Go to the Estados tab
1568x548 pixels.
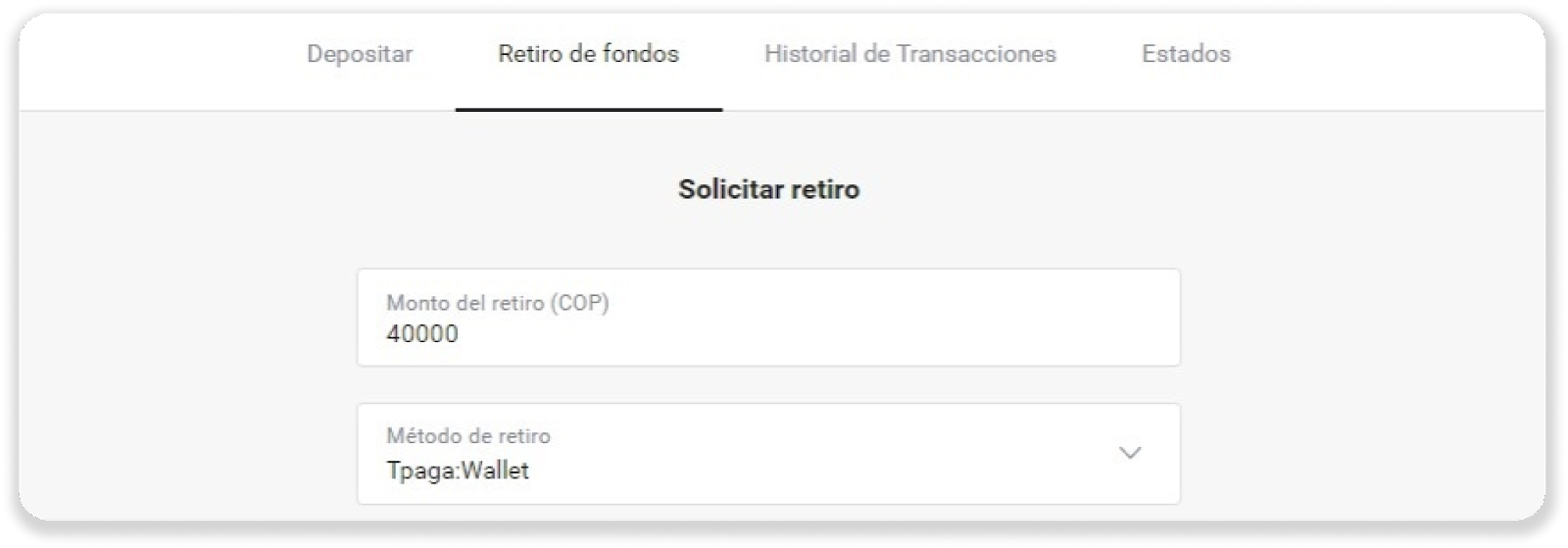click(1186, 54)
